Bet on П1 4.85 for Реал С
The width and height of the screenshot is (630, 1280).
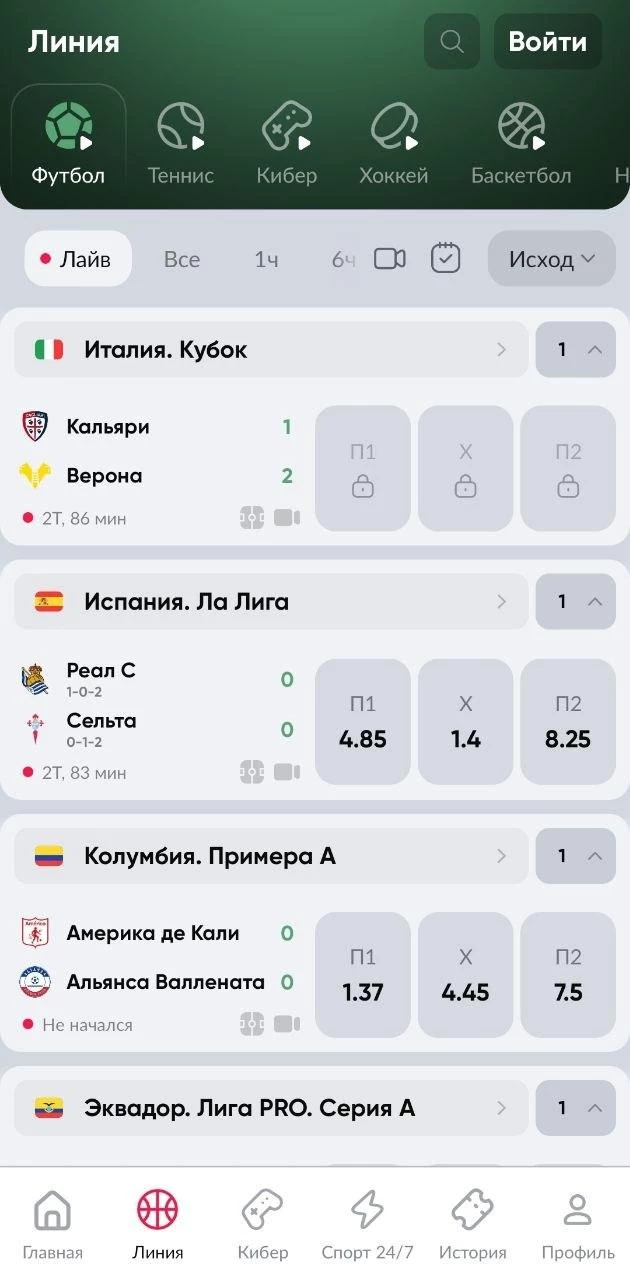[x=363, y=722]
